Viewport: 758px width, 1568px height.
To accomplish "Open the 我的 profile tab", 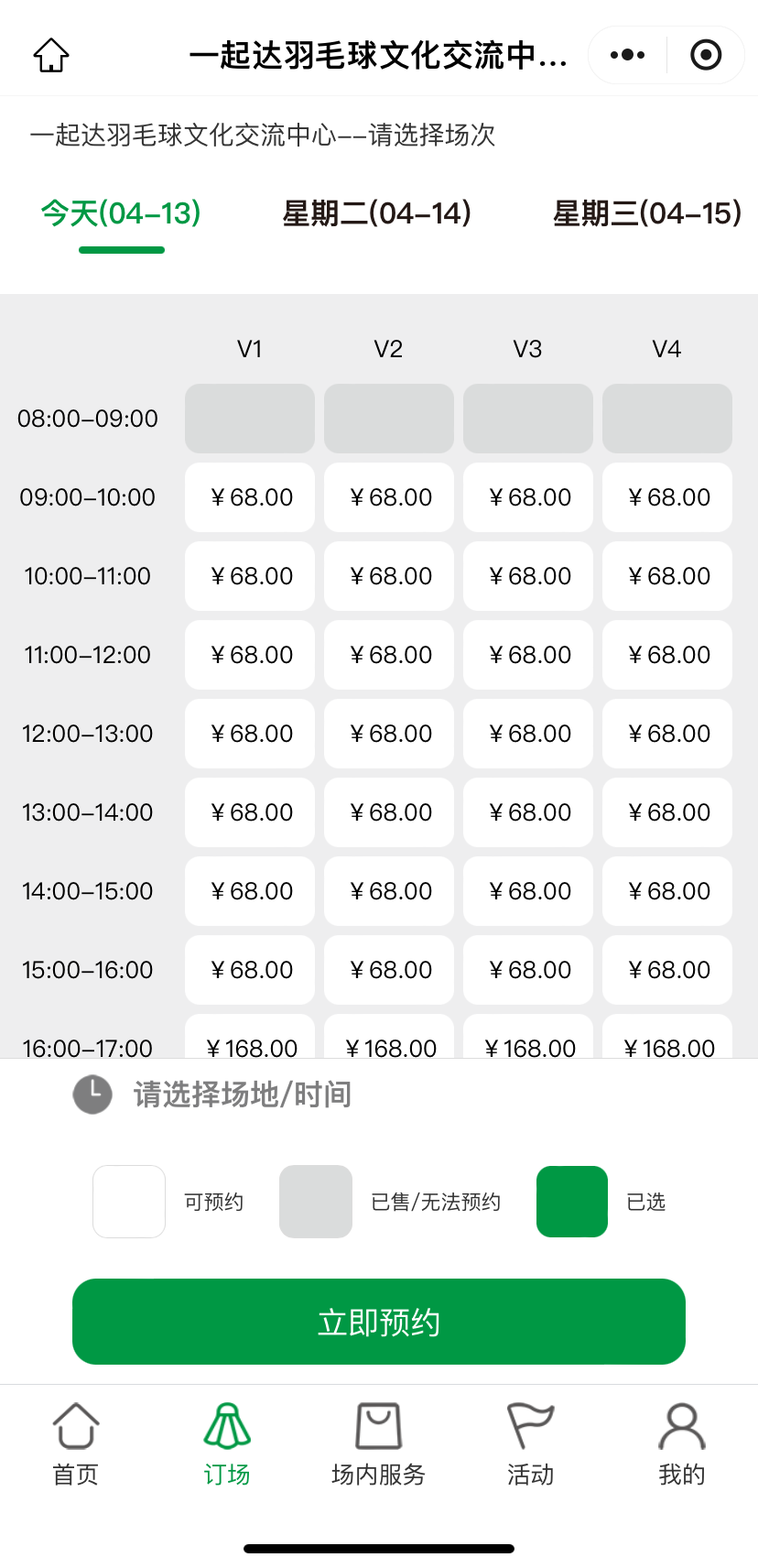I will tap(682, 1444).
